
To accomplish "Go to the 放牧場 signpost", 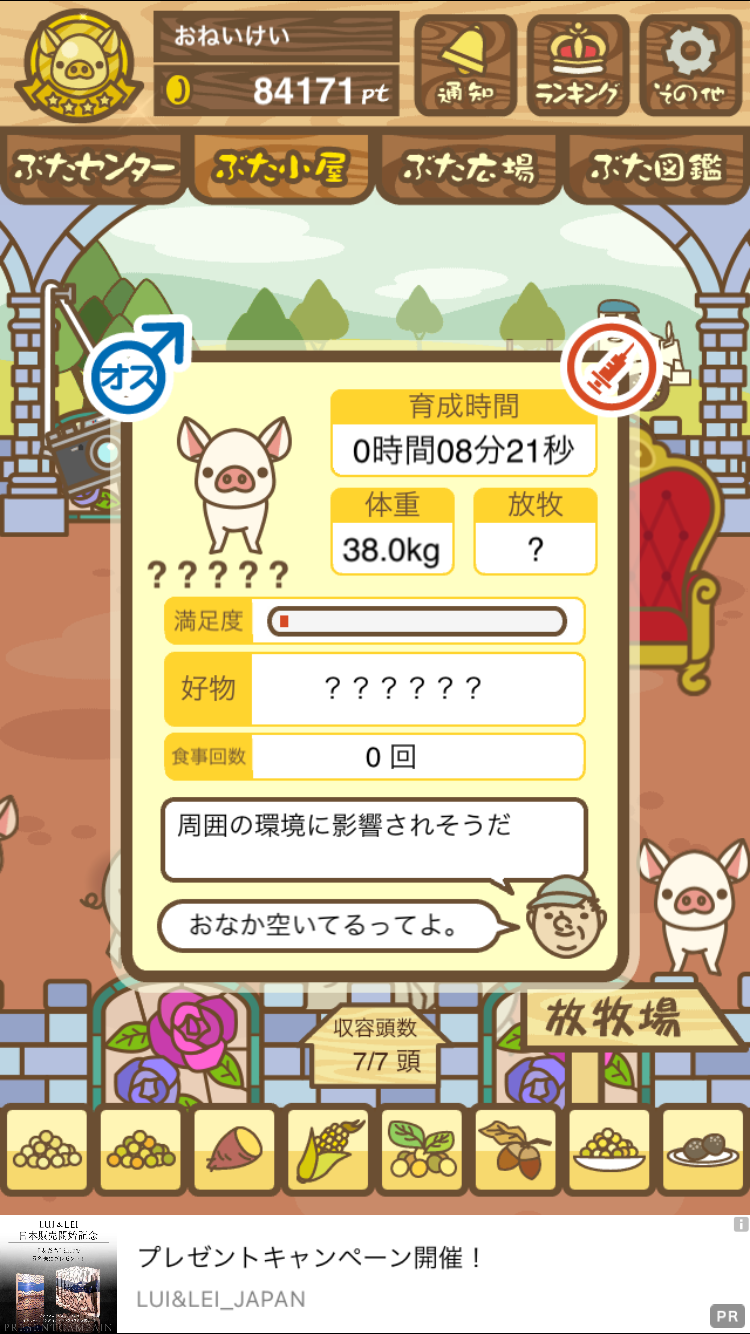I will 625,1019.
